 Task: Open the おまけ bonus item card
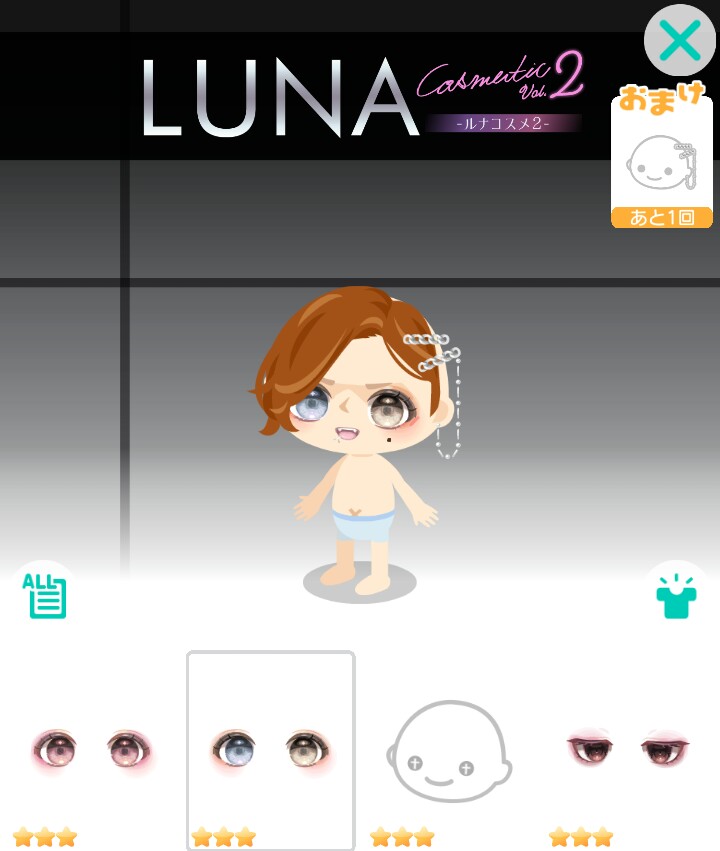tap(661, 160)
